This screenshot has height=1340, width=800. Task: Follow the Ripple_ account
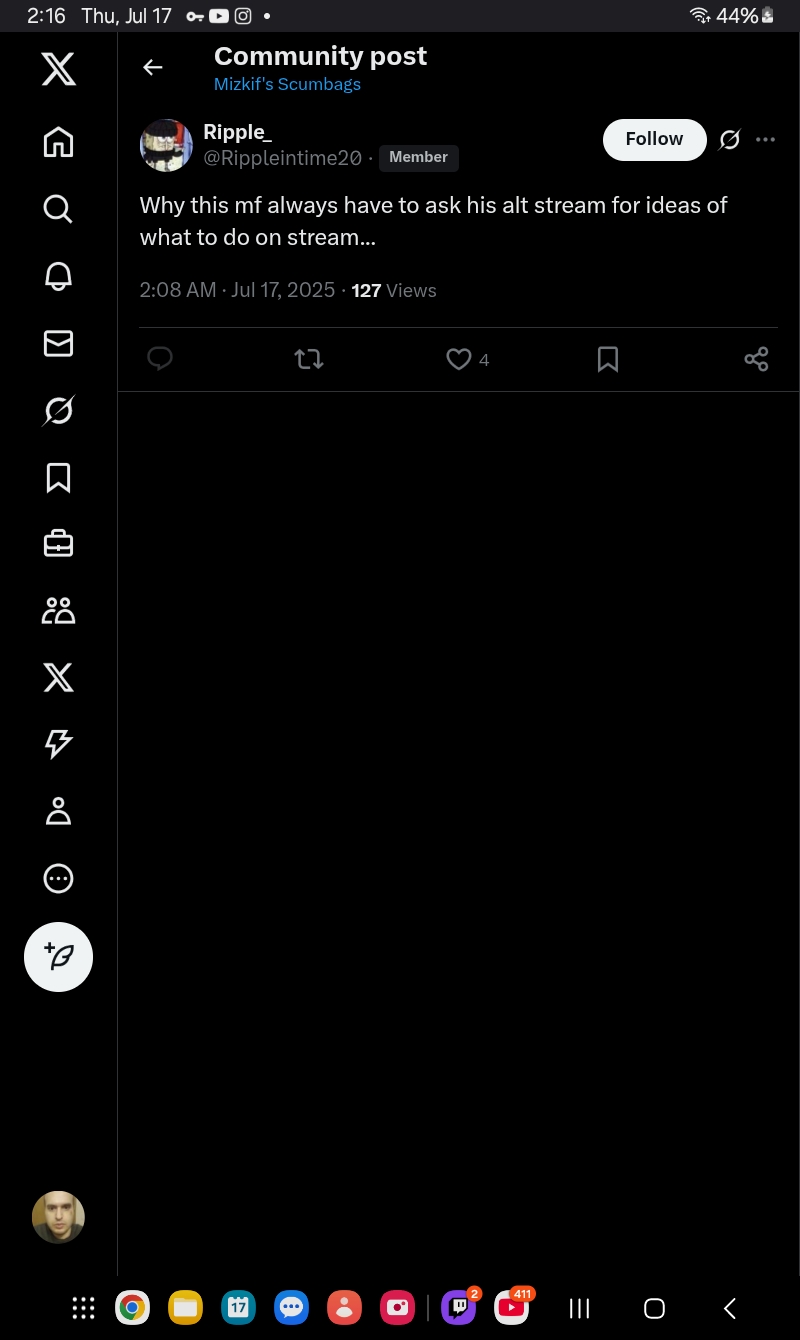click(654, 139)
